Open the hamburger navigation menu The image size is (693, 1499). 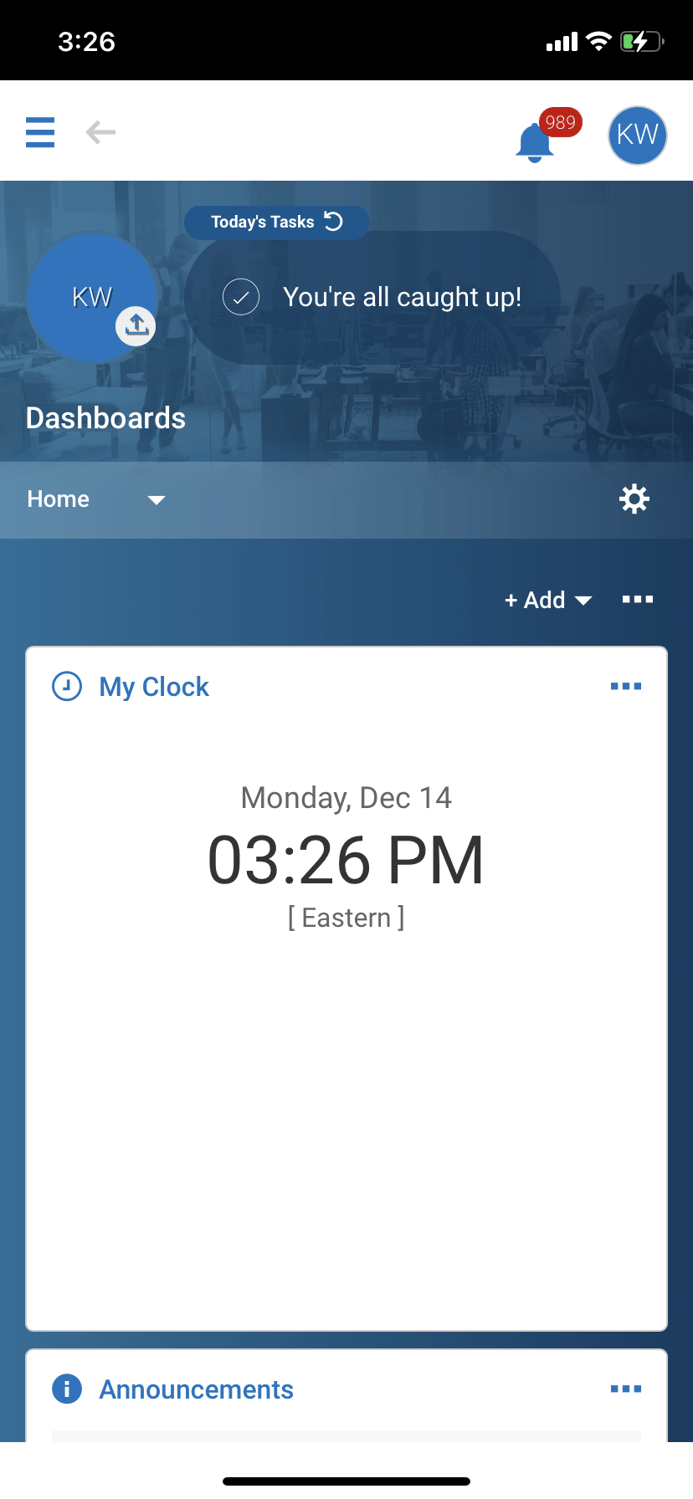click(x=40, y=132)
